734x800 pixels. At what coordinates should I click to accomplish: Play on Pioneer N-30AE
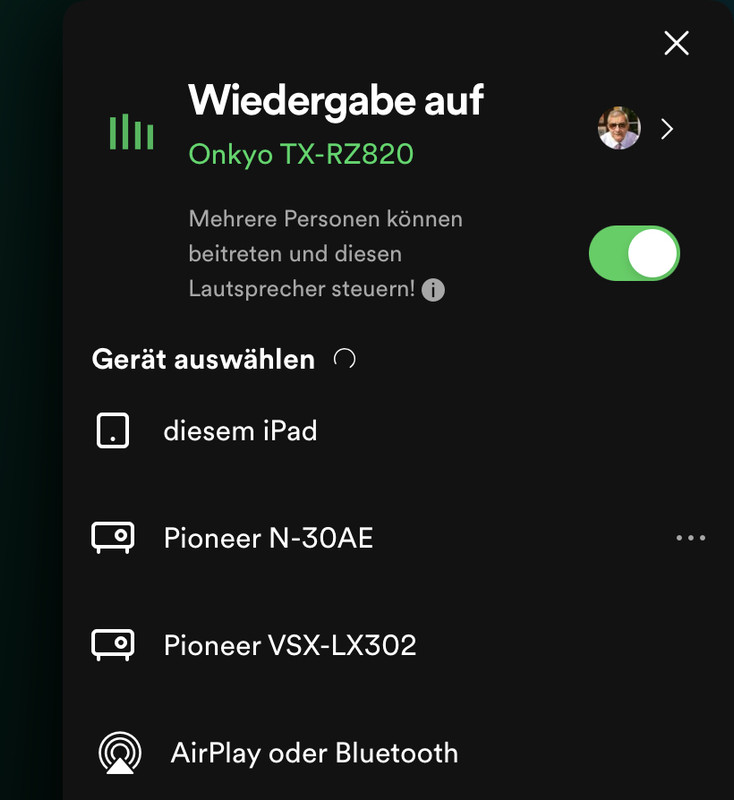(x=268, y=538)
